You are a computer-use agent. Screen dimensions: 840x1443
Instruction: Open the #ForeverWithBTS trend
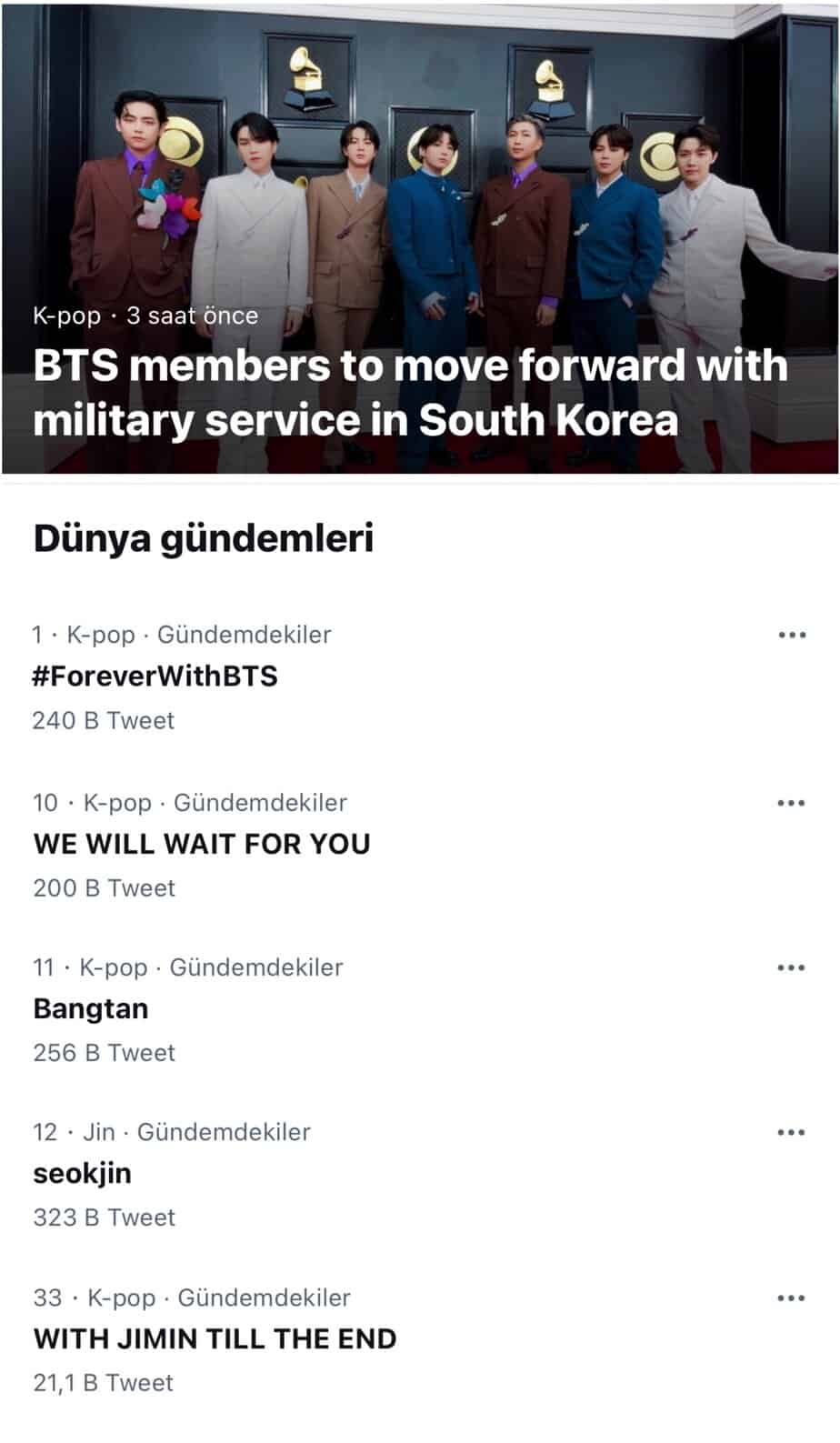pos(155,676)
